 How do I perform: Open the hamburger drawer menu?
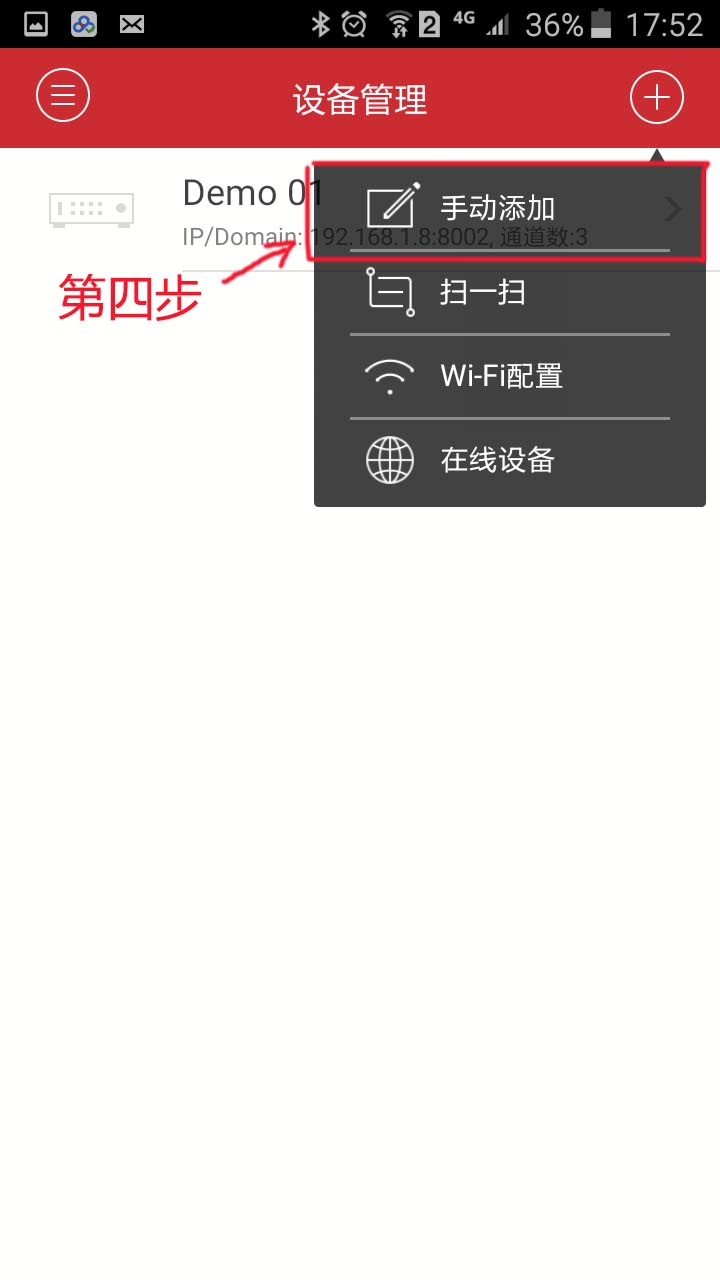pyautogui.click(x=63, y=97)
